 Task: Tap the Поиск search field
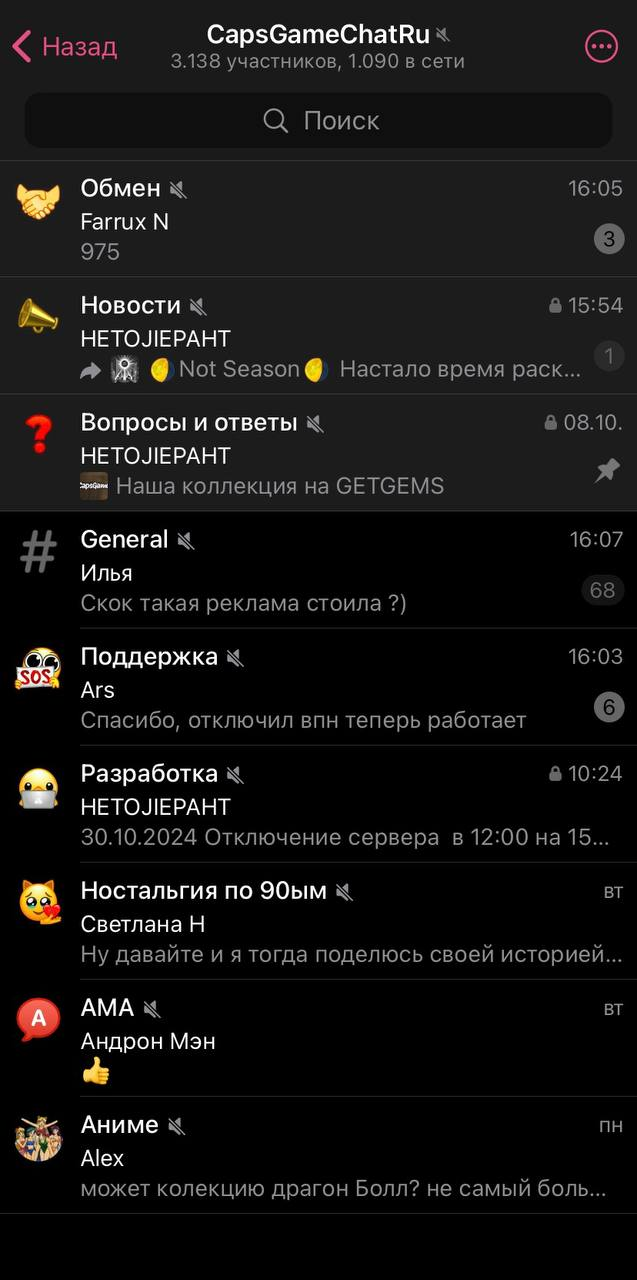(x=318, y=121)
